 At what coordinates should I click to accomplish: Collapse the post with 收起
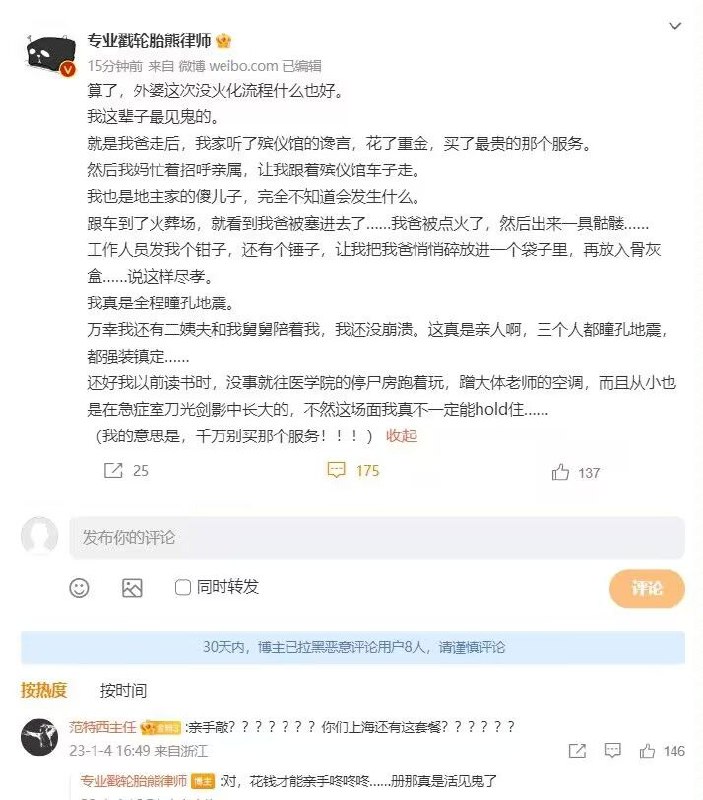tap(401, 435)
